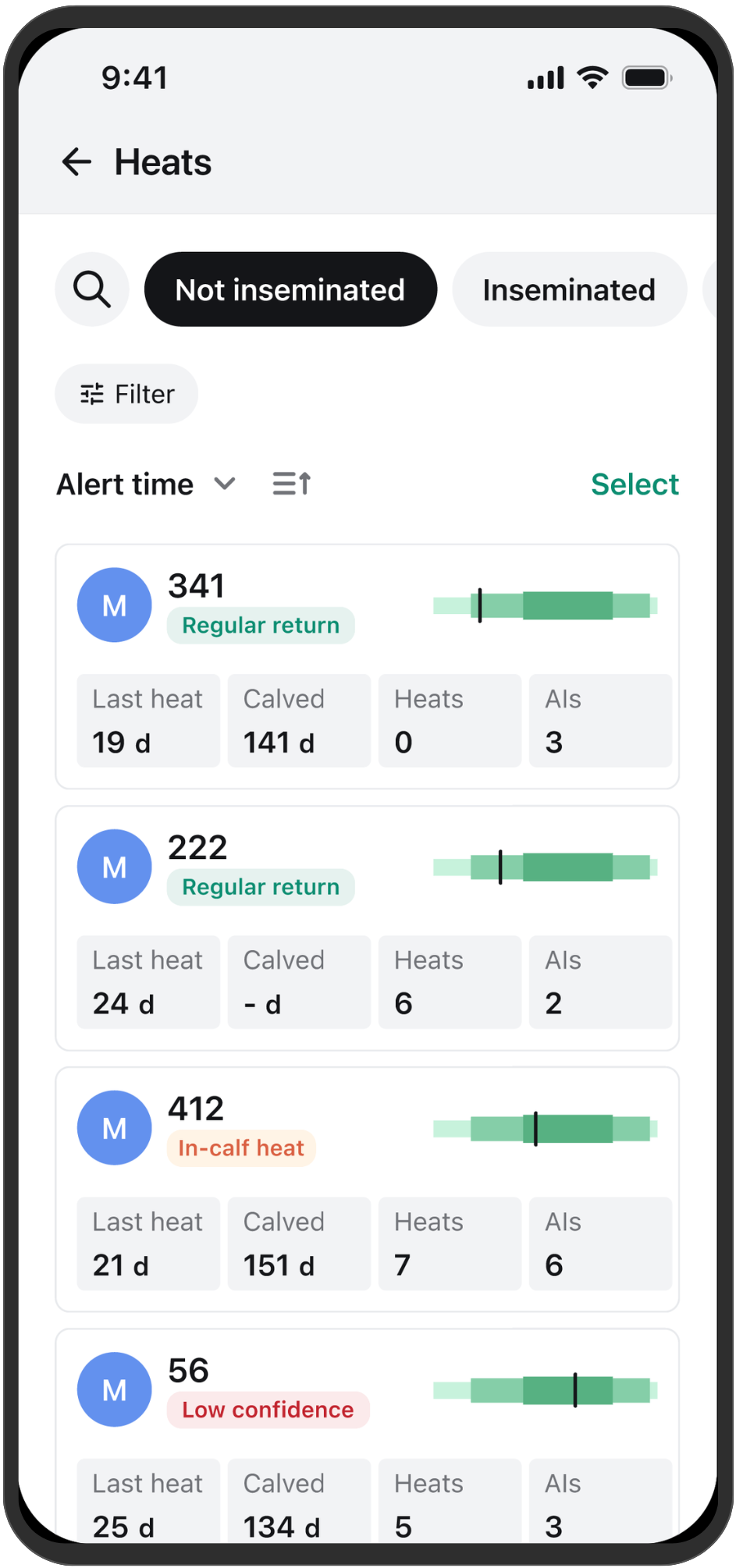Open the card for animal 222
This screenshot has width=736, height=1568.
368,928
